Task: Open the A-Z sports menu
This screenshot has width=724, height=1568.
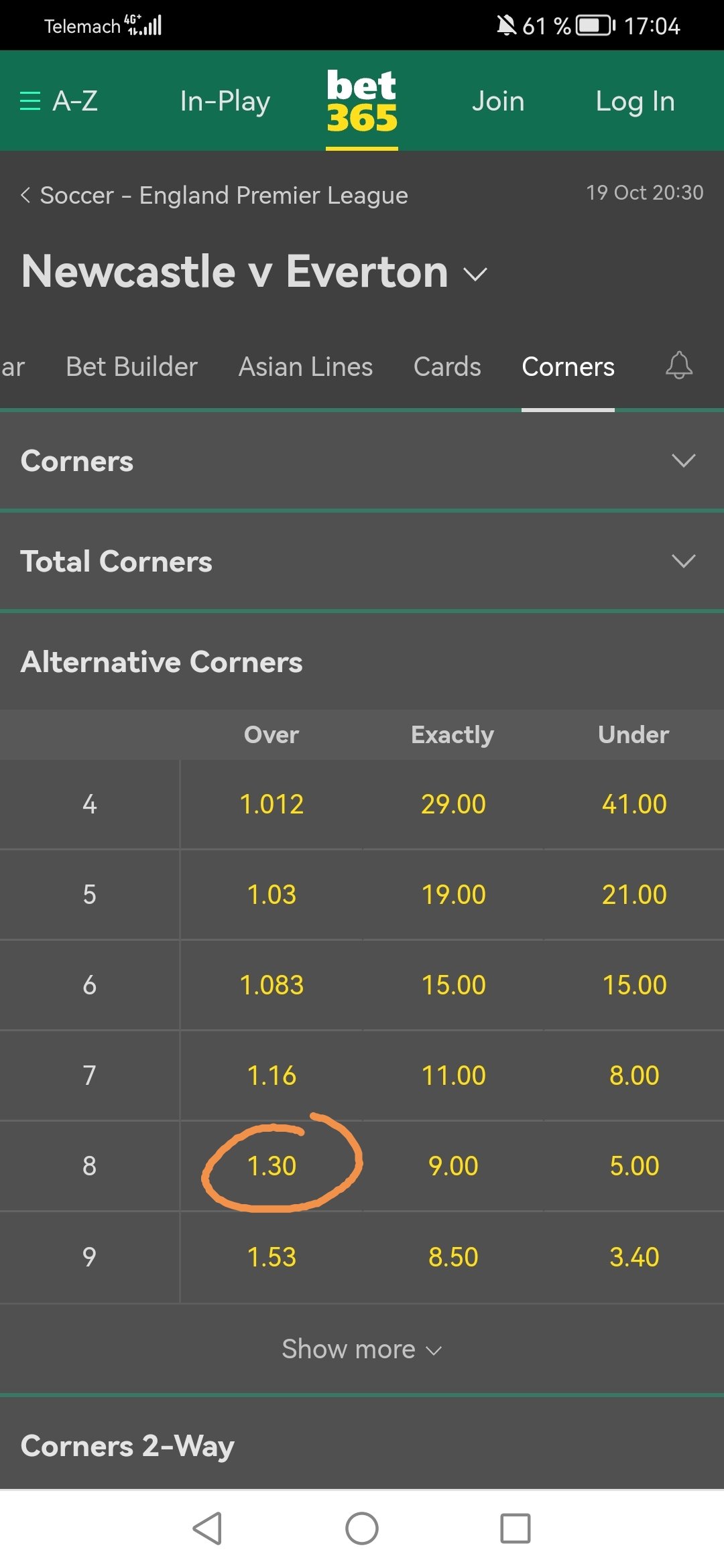Action: (x=59, y=101)
